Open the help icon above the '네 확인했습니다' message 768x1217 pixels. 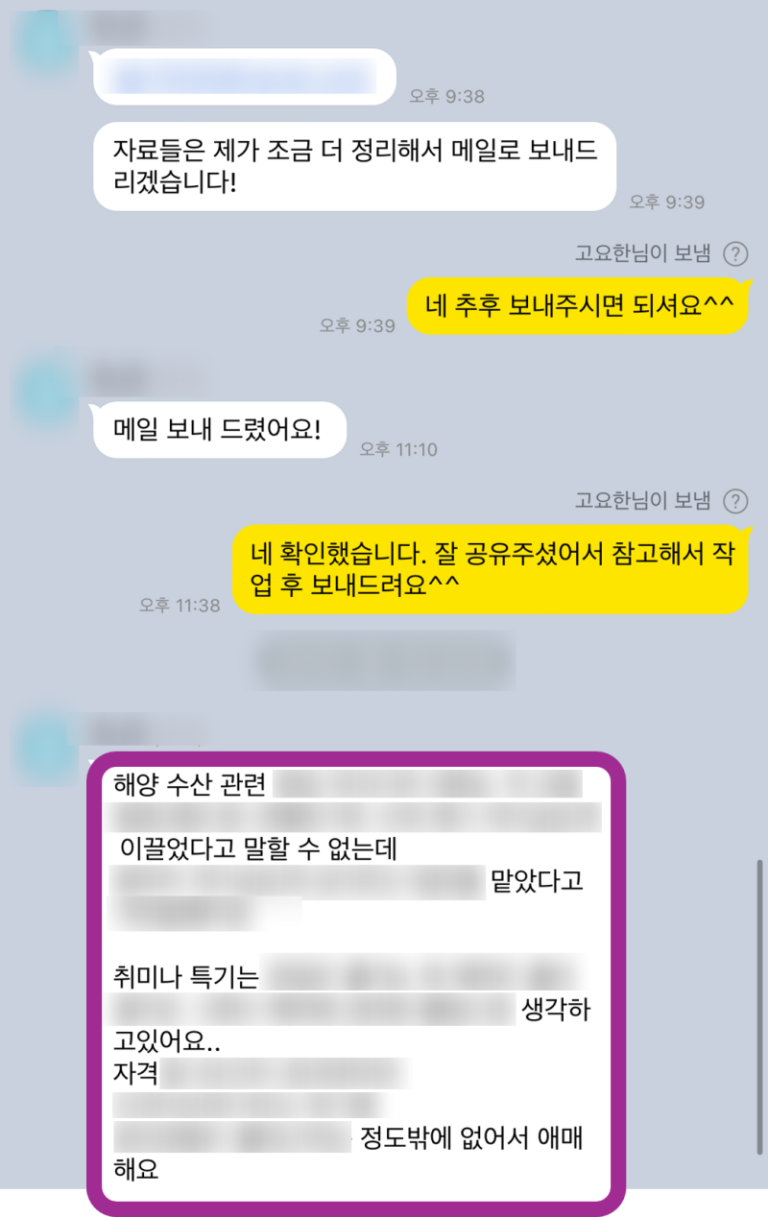[x=736, y=500]
